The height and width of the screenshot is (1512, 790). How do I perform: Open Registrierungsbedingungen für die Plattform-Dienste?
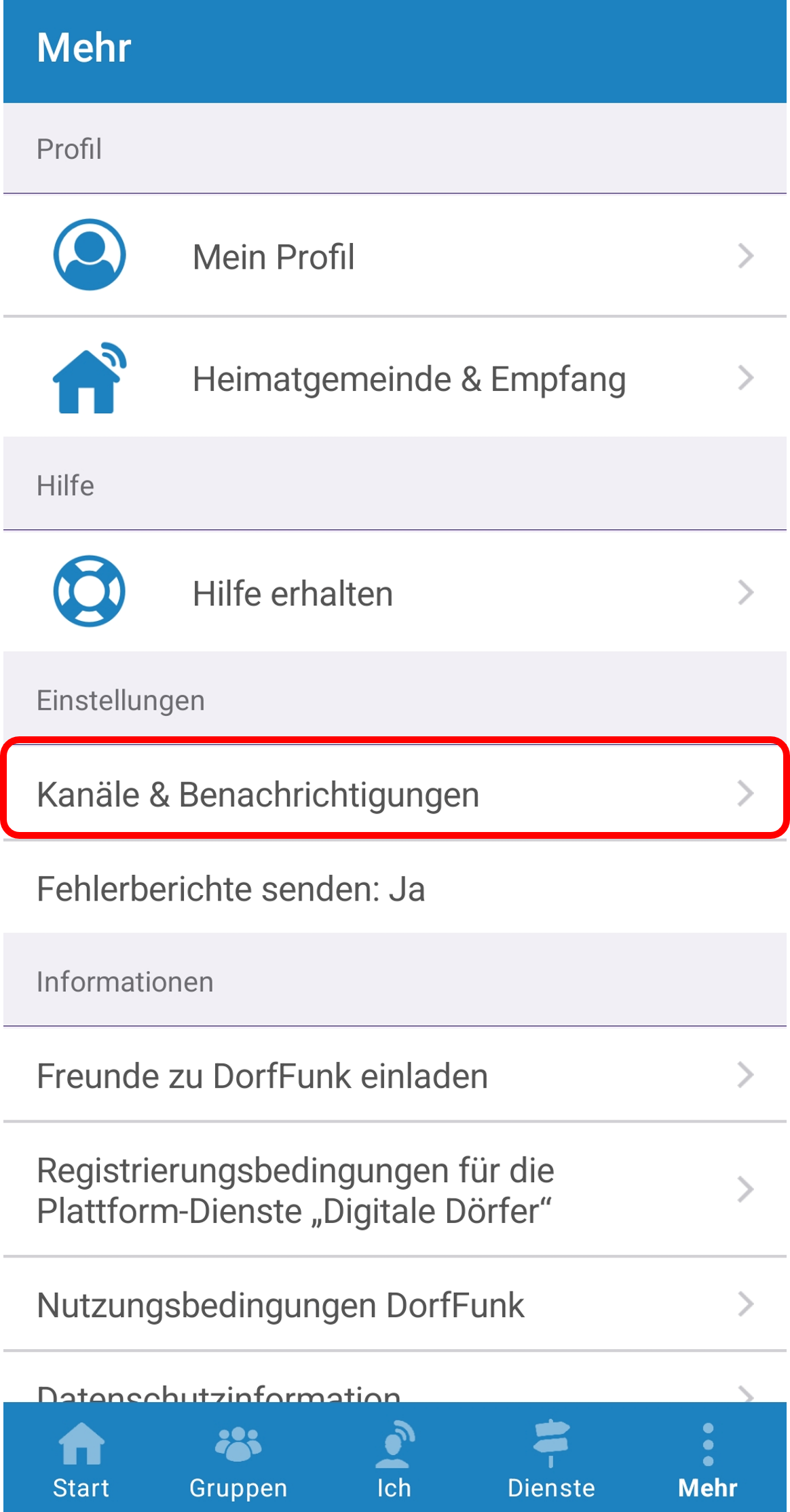[x=395, y=1190]
